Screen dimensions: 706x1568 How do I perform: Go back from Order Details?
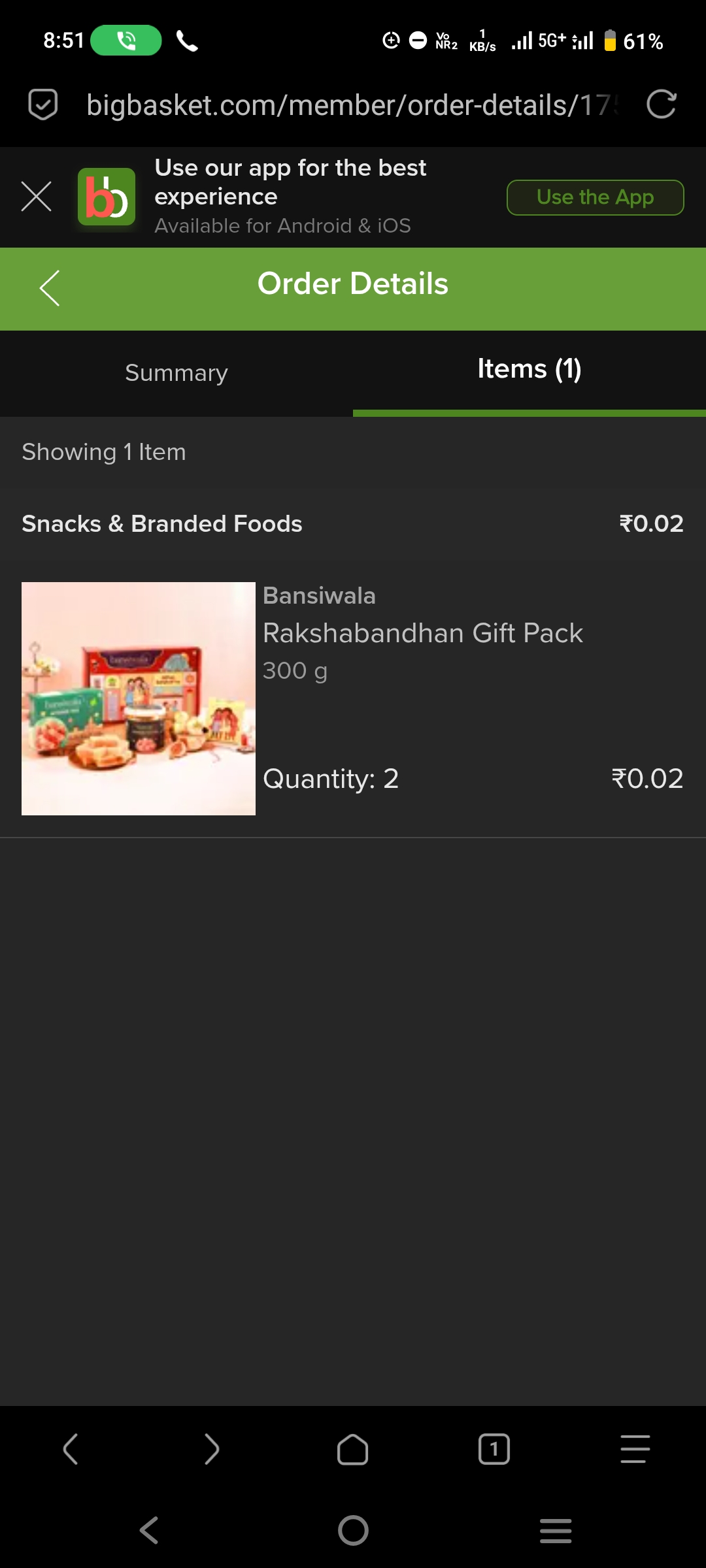(x=50, y=287)
